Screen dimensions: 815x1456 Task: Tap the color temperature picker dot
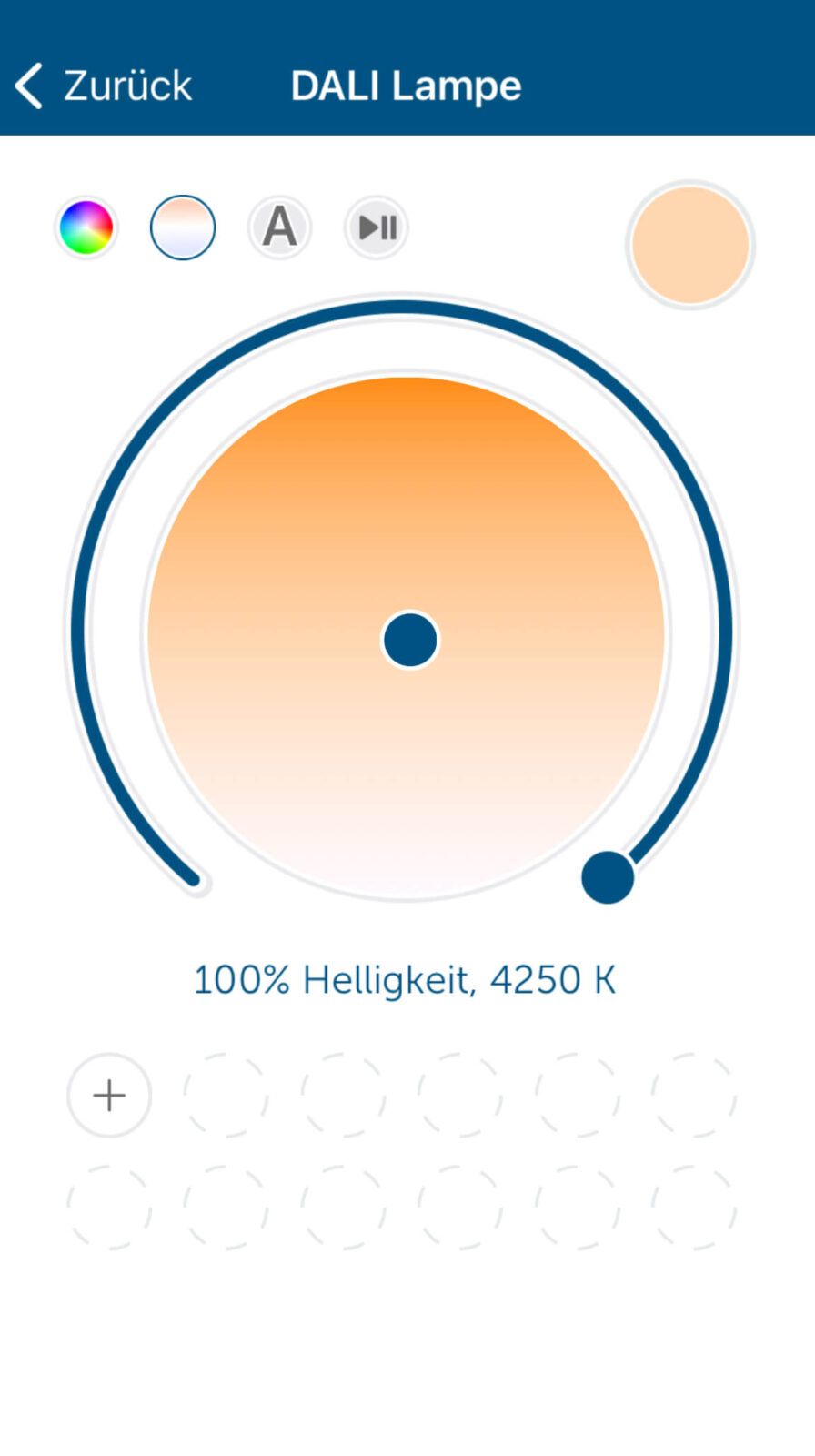[410, 640]
